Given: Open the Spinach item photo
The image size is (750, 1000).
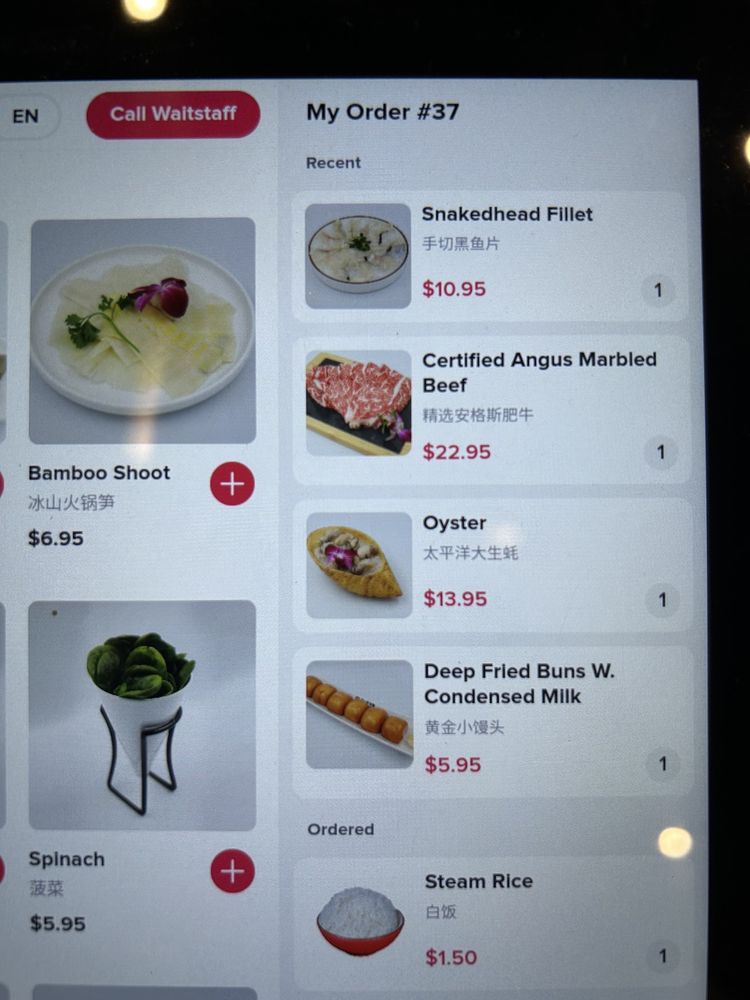Looking at the screenshot, I should point(142,715).
